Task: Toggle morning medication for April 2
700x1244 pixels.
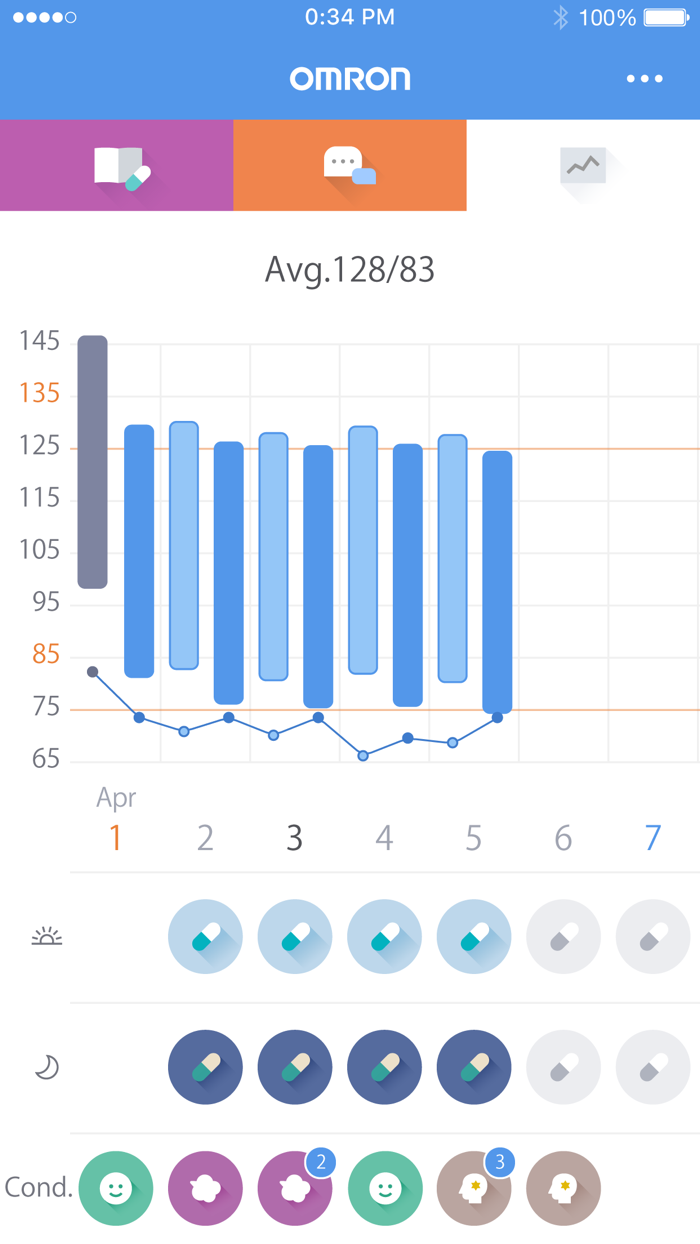Action: pyautogui.click(x=205, y=937)
